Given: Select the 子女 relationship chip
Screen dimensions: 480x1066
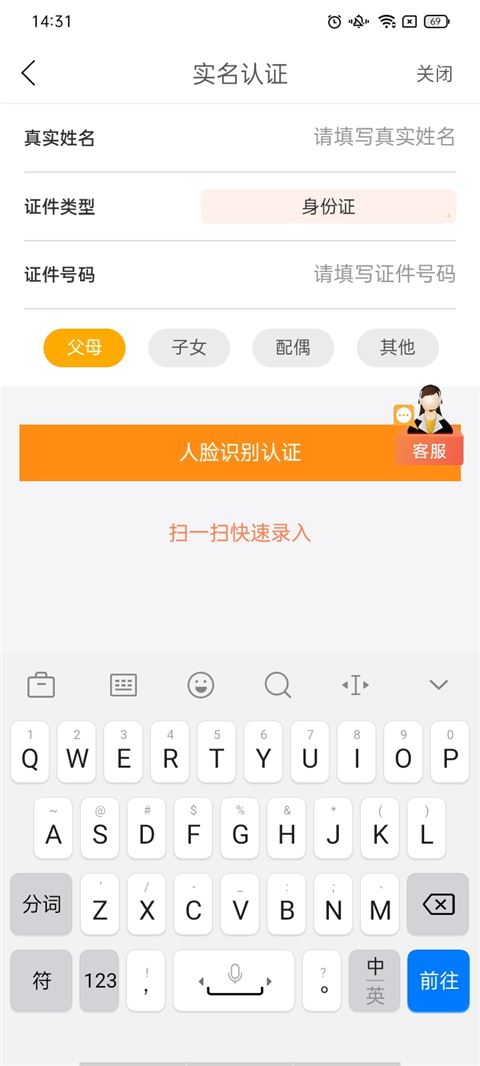Looking at the screenshot, I should point(189,347).
